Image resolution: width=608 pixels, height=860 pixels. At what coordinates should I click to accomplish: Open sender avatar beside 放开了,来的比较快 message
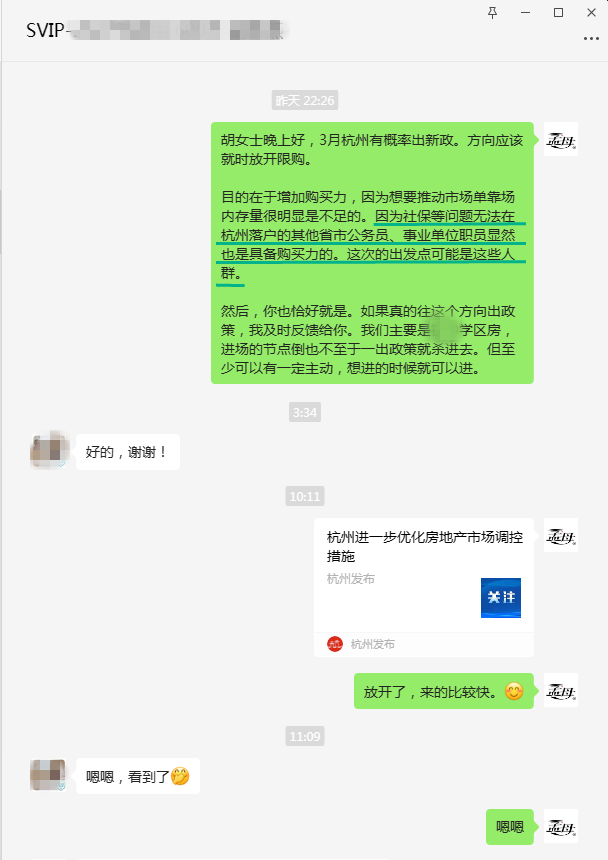pos(560,690)
